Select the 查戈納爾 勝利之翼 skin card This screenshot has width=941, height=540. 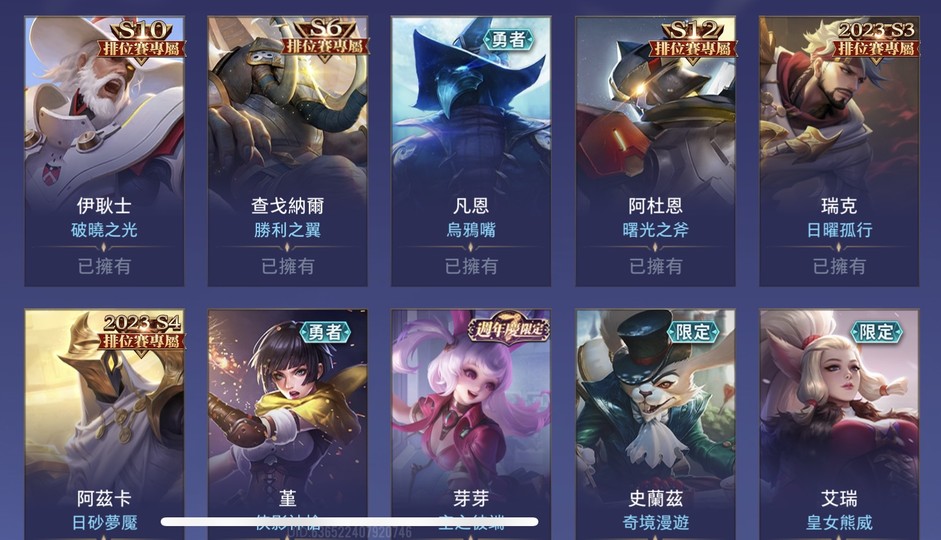point(288,150)
